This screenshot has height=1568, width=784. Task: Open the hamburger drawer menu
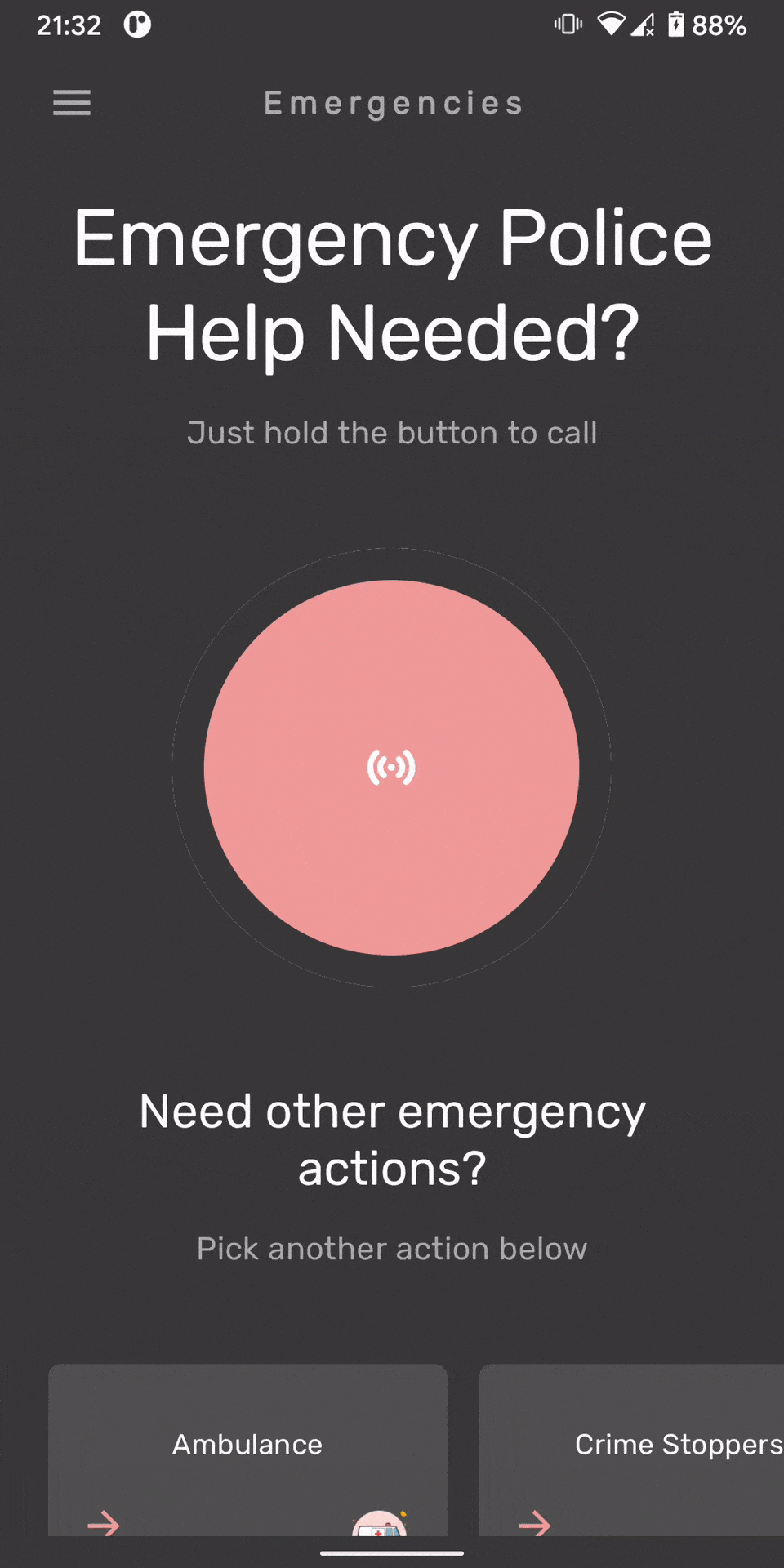[x=72, y=103]
